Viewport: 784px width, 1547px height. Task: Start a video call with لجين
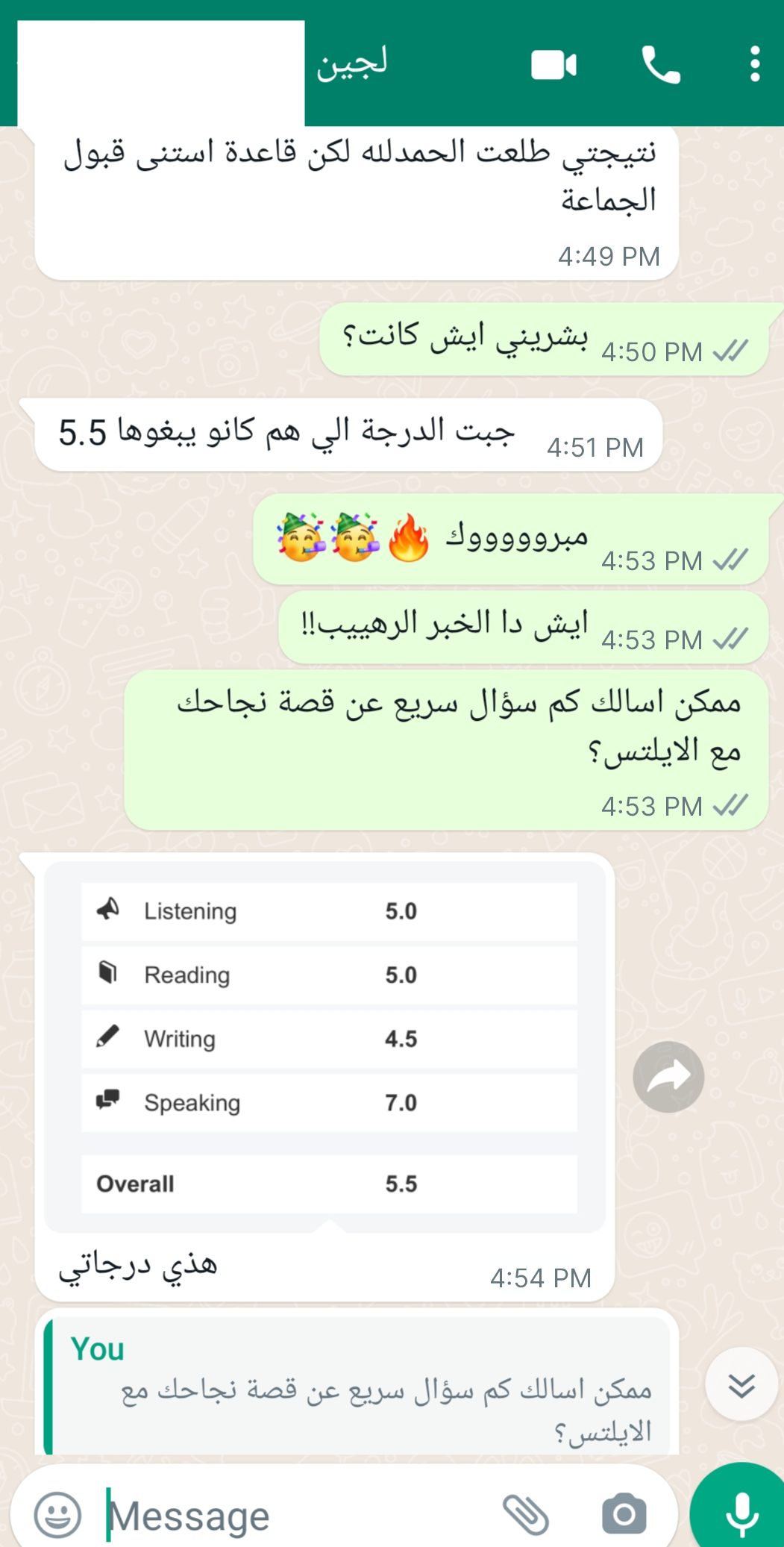553,65
